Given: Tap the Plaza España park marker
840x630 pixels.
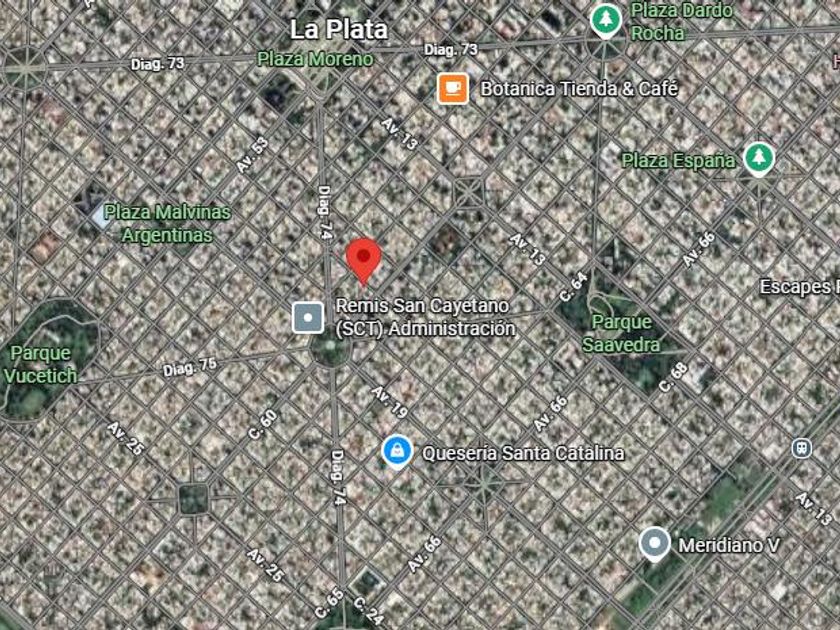Looking at the screenshot, I should coord(759,159).
